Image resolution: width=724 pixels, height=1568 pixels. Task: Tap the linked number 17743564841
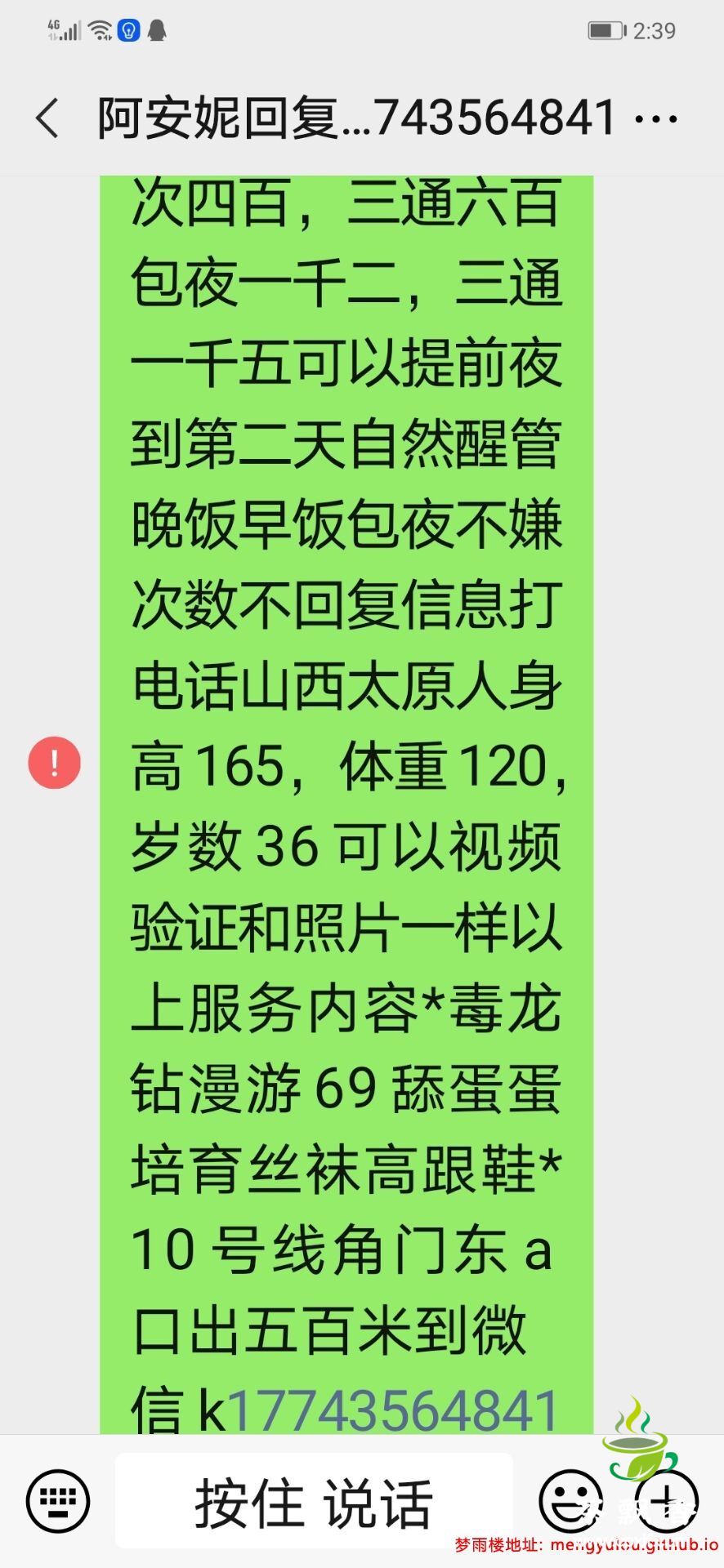(x=393, y=1410)
